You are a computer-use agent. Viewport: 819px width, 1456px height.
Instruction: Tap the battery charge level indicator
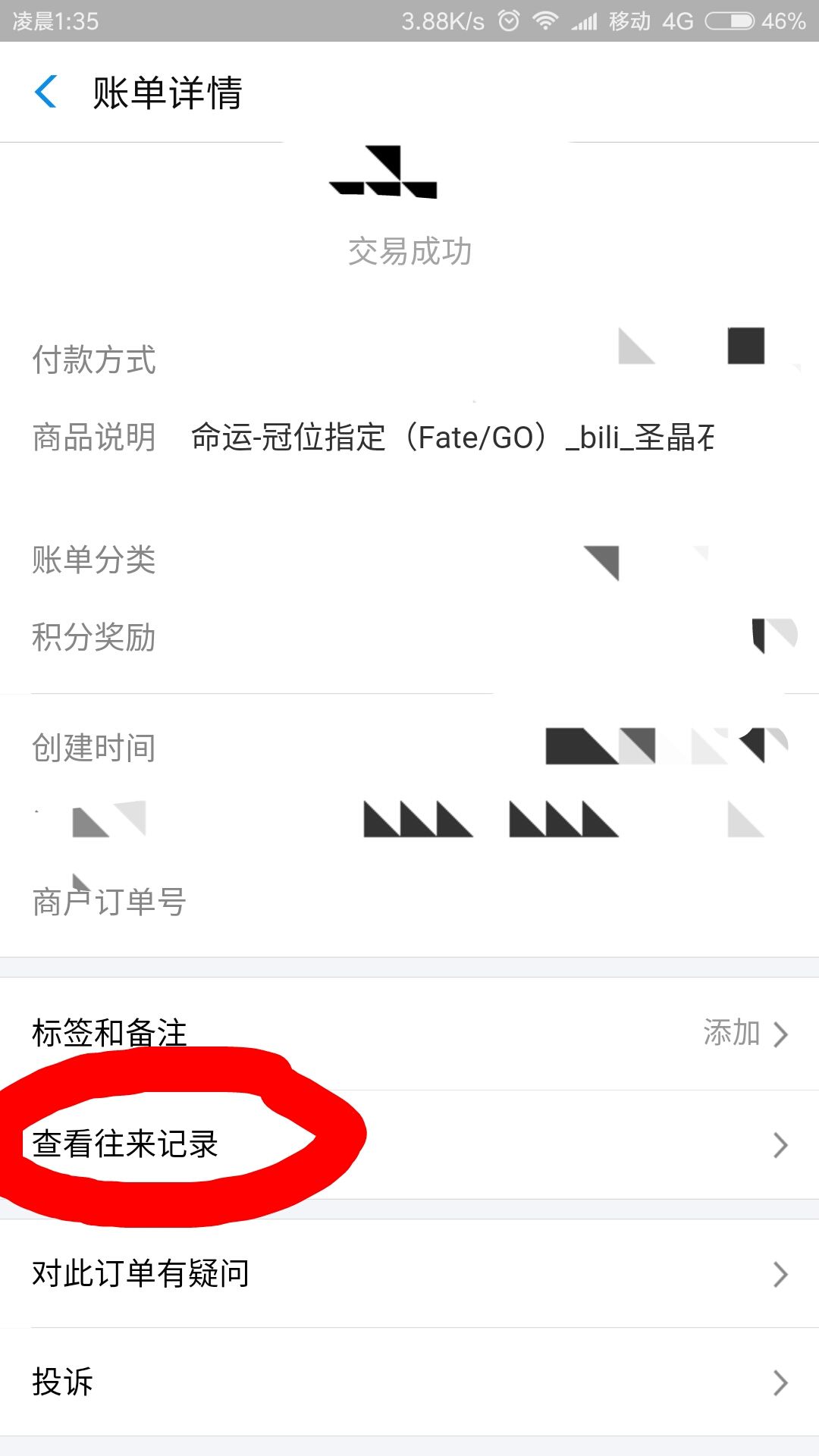tap(784, 20)
